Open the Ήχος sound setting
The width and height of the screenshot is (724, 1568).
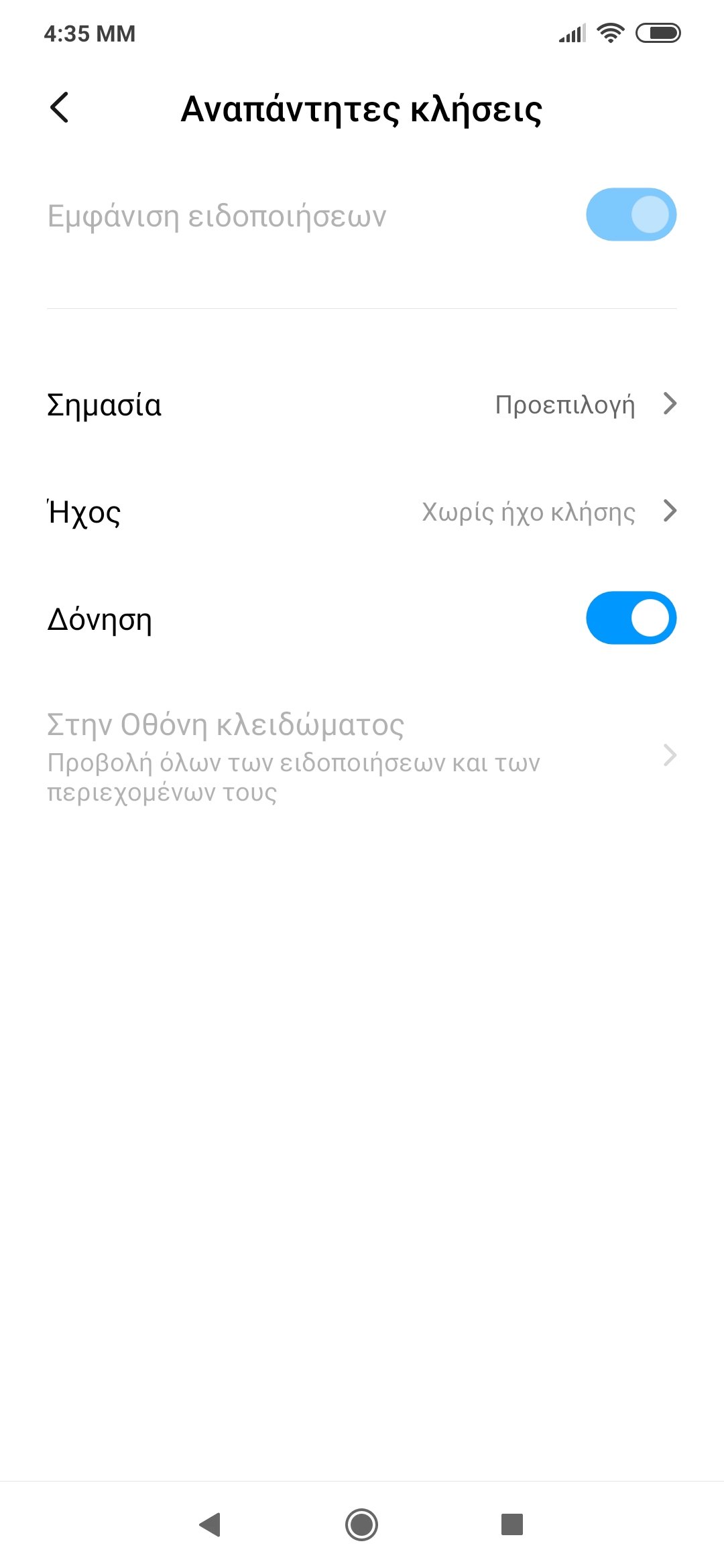(362, 512)
